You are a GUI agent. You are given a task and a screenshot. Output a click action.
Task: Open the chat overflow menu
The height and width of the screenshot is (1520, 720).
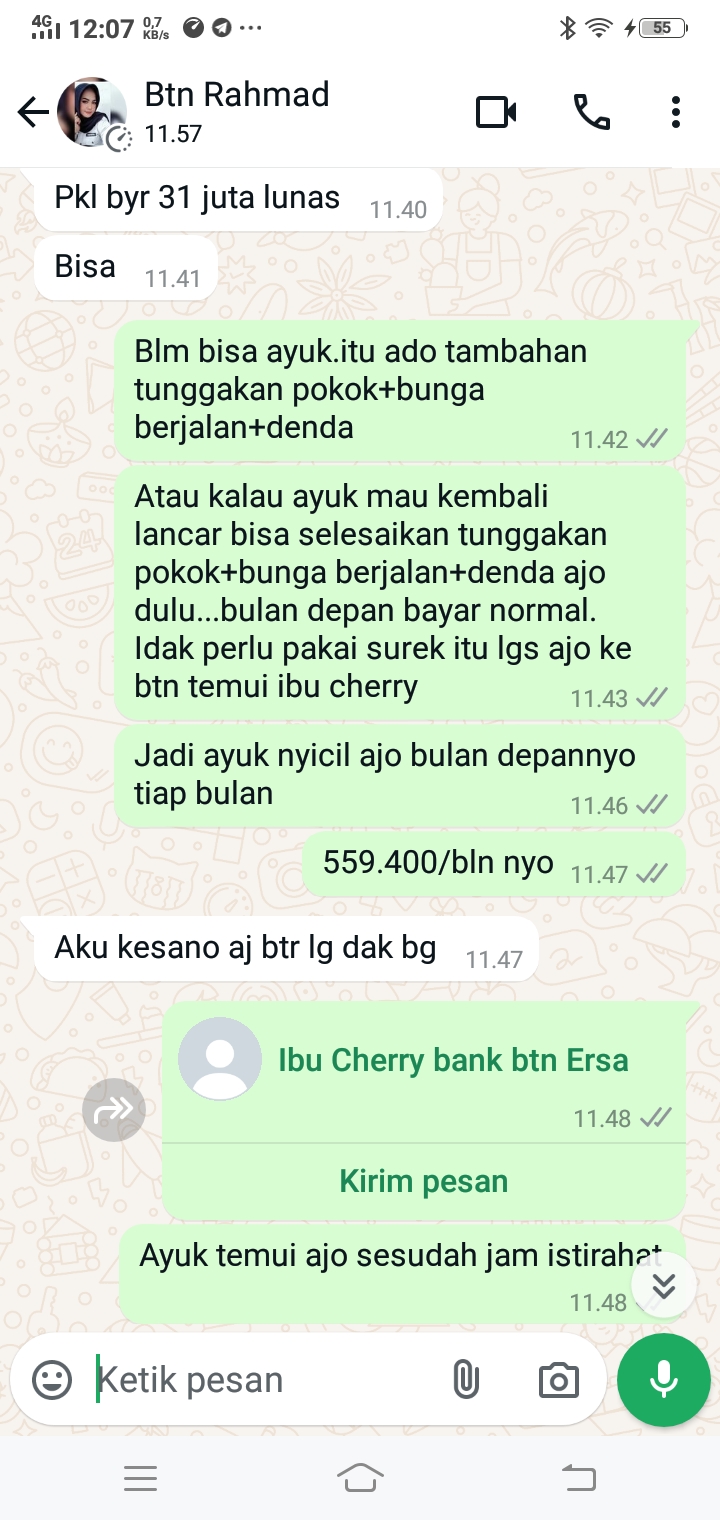[676, 113]
